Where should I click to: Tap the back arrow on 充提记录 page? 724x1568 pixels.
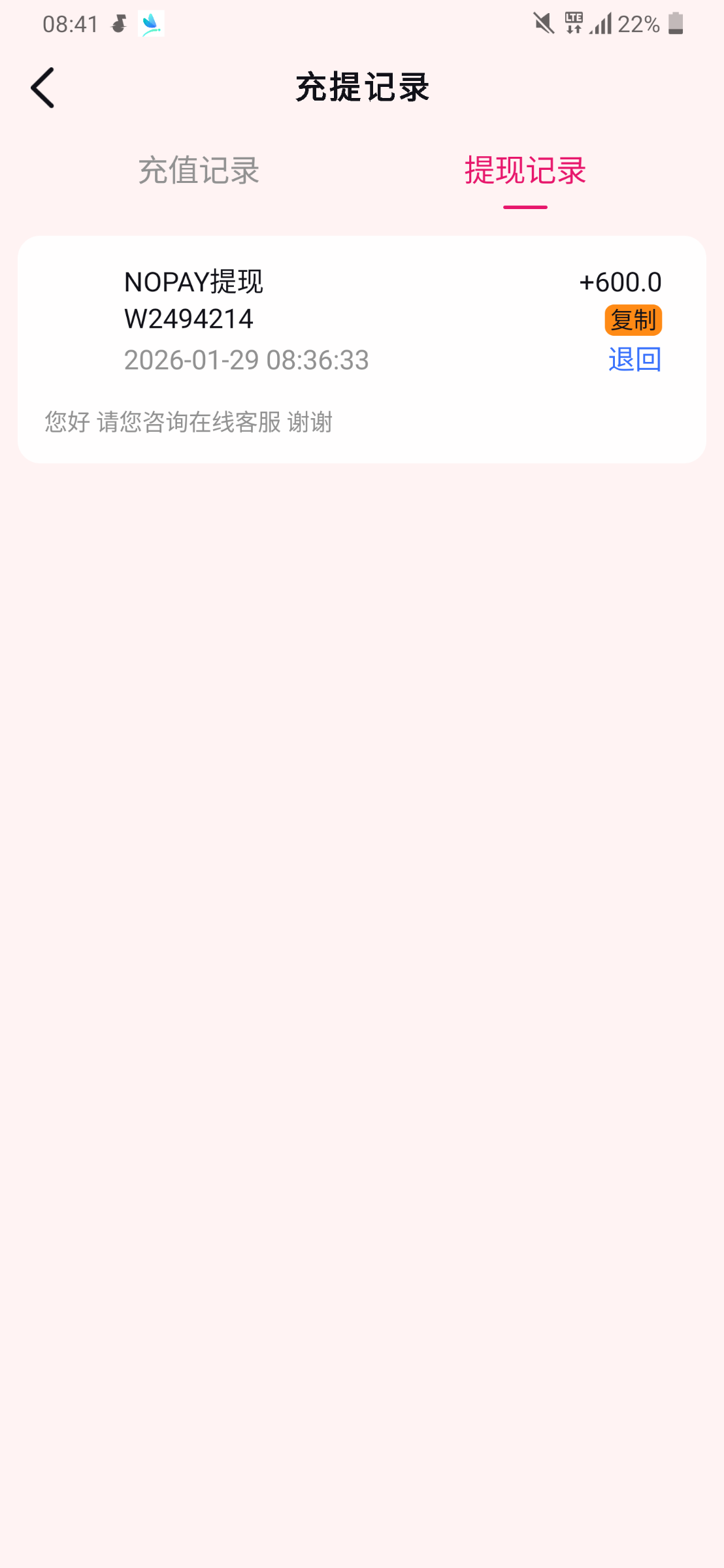[x=43, y=87]
